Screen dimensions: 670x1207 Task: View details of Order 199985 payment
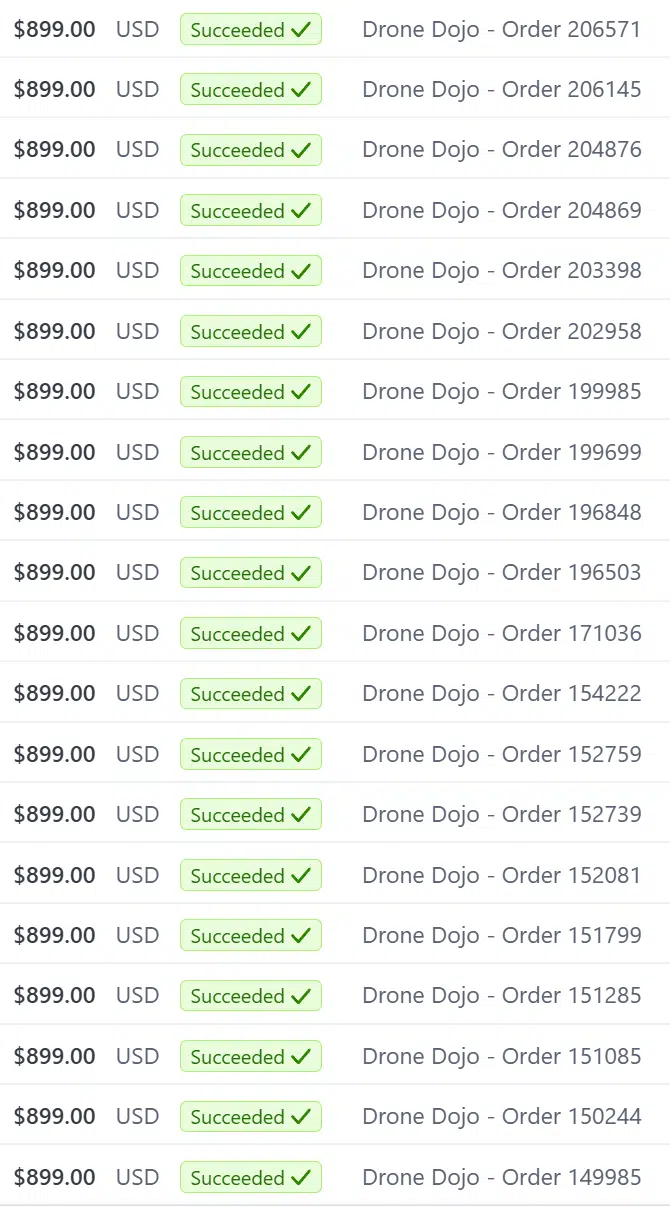[x=335, y=391]
